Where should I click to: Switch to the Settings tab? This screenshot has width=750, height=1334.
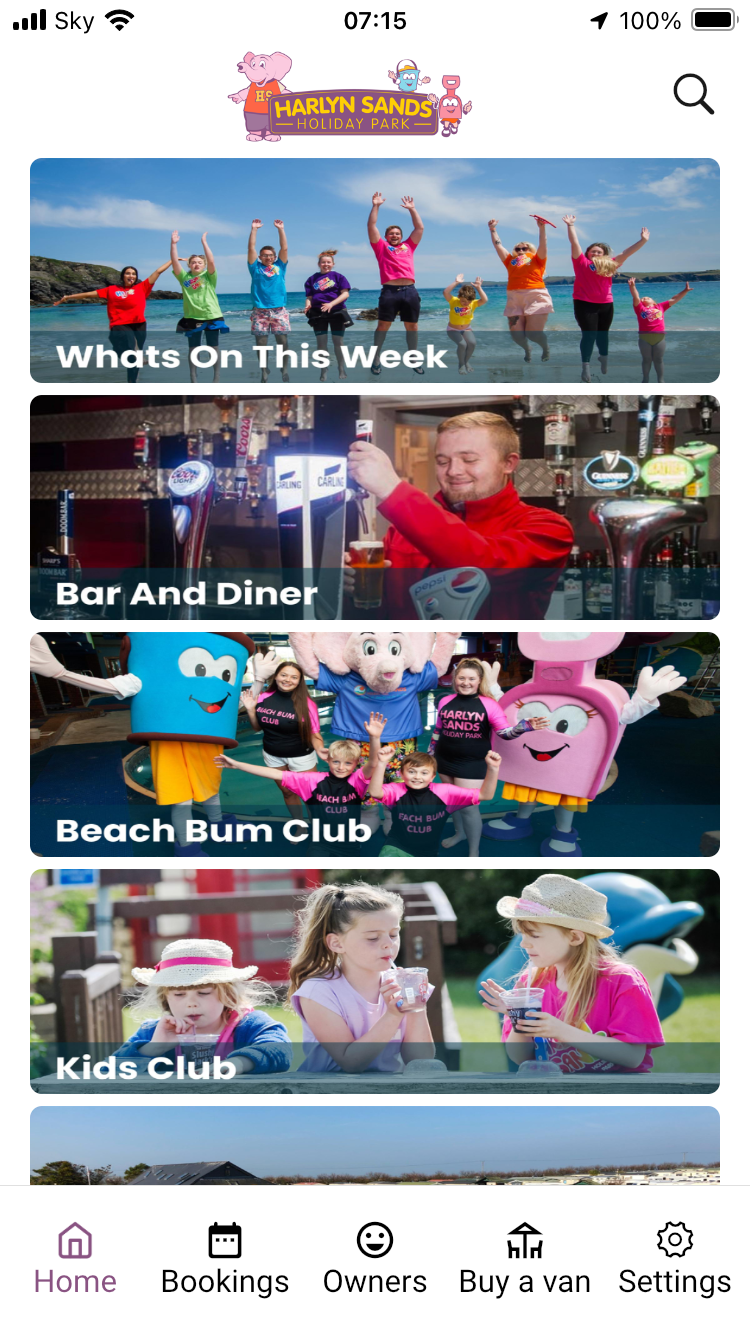click(x=675, y=1259)
